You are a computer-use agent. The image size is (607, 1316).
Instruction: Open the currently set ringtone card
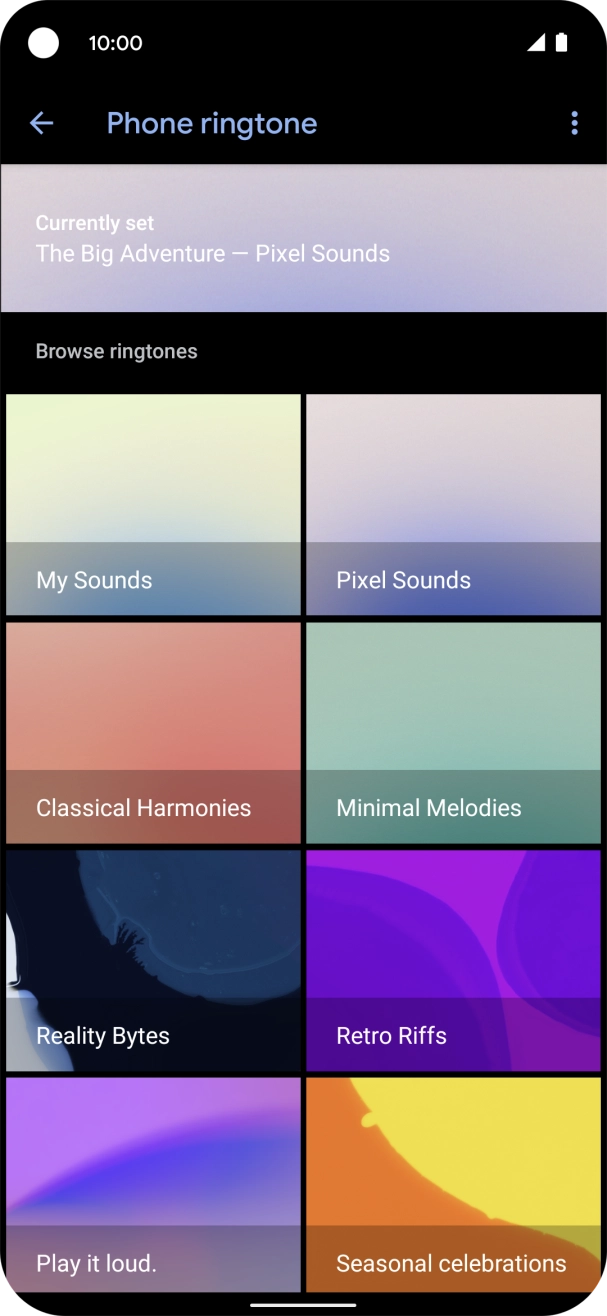(303, 238)
